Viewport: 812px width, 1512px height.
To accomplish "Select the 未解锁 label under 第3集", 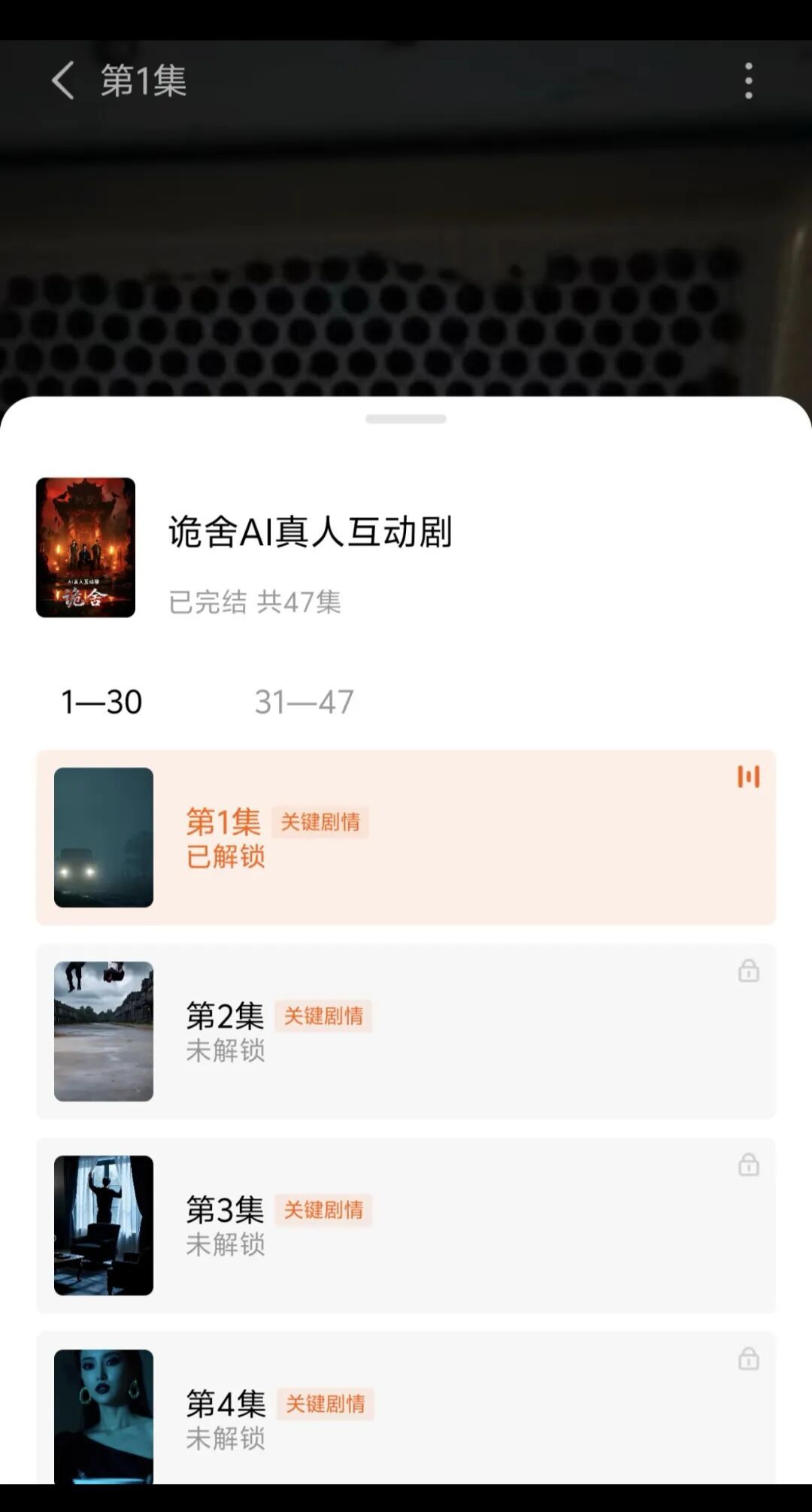I will click(x=224, y=1244).
